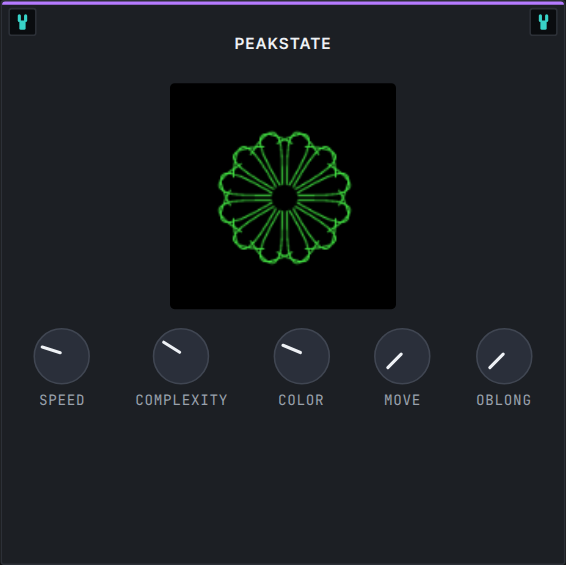
Task: Tap the teal fork icon at top left
Action: point(22,22)
